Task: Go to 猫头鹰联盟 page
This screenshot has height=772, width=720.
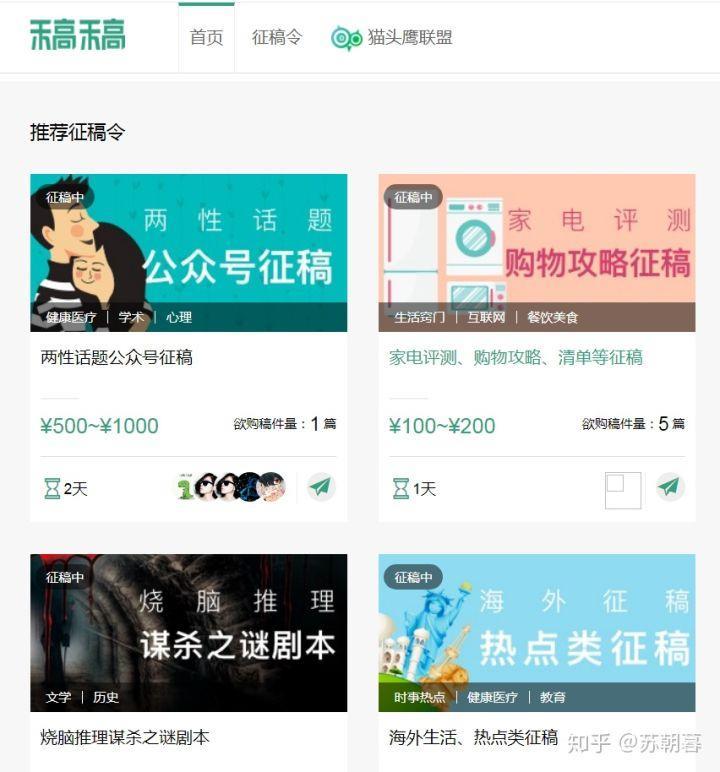Action: (x=392, y=37)
